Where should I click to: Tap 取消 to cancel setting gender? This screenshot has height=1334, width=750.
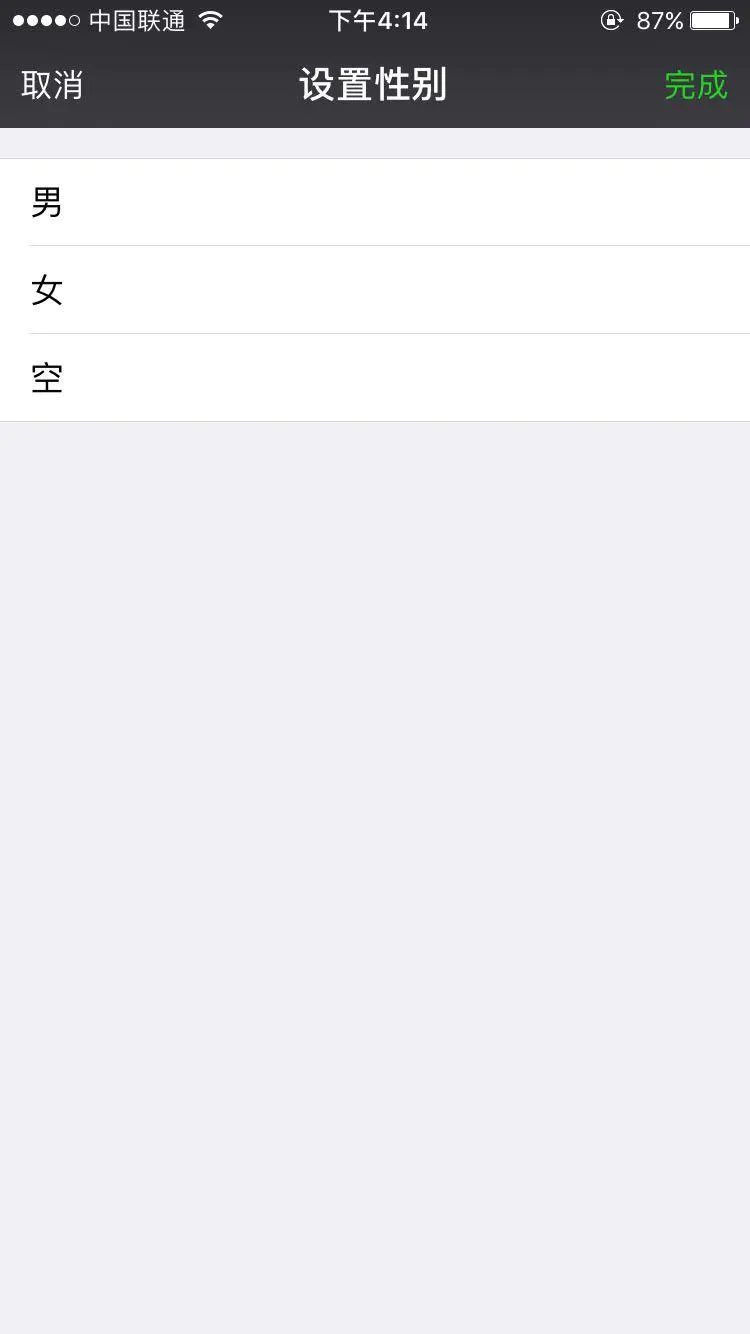pos(52,85)
